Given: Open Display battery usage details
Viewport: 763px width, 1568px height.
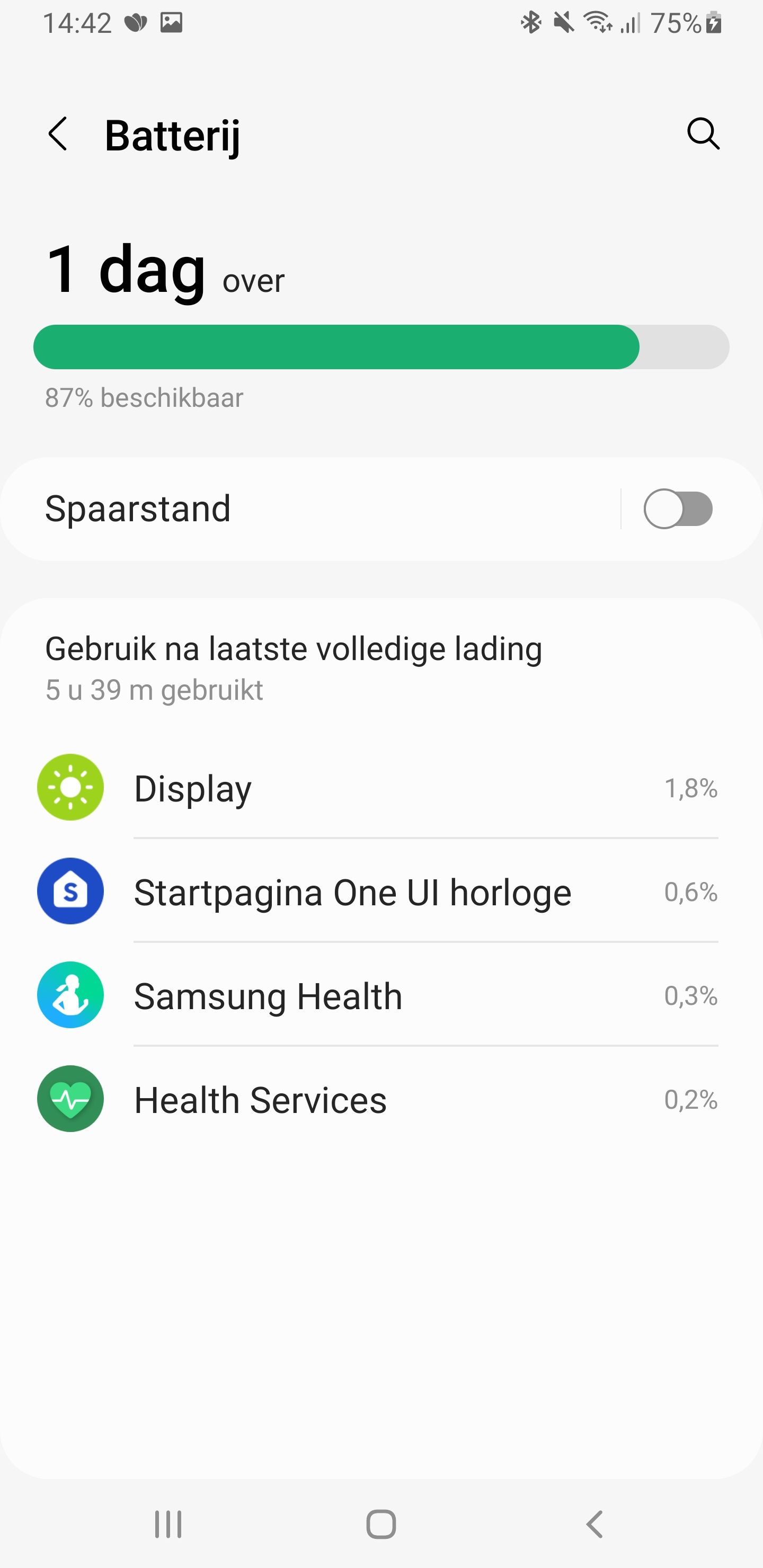Looking at the screenshot, I should [378, 788].
